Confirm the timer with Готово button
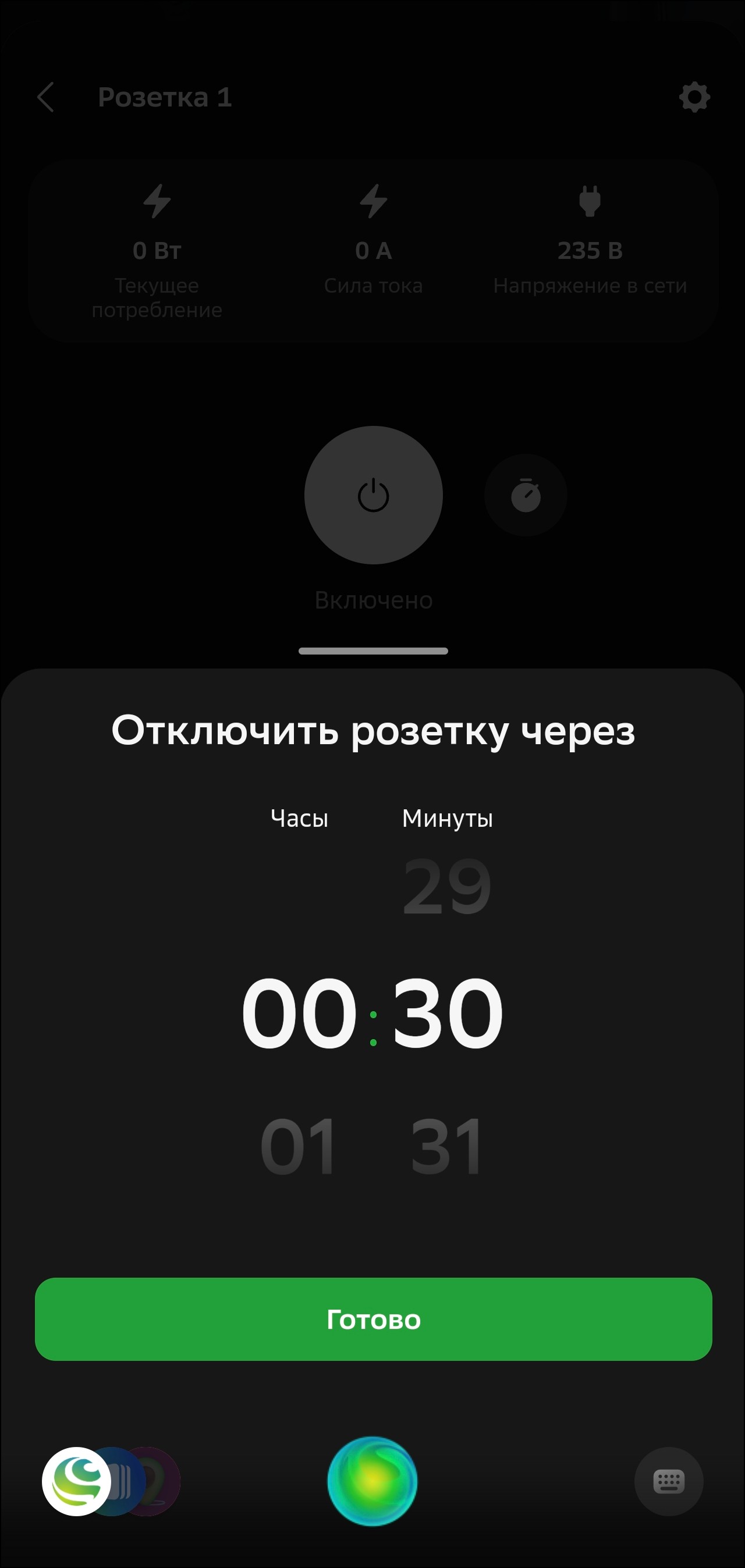The height and width of the screenshot is (1568, 745). pyautogui.click(x=373, y=1319)
